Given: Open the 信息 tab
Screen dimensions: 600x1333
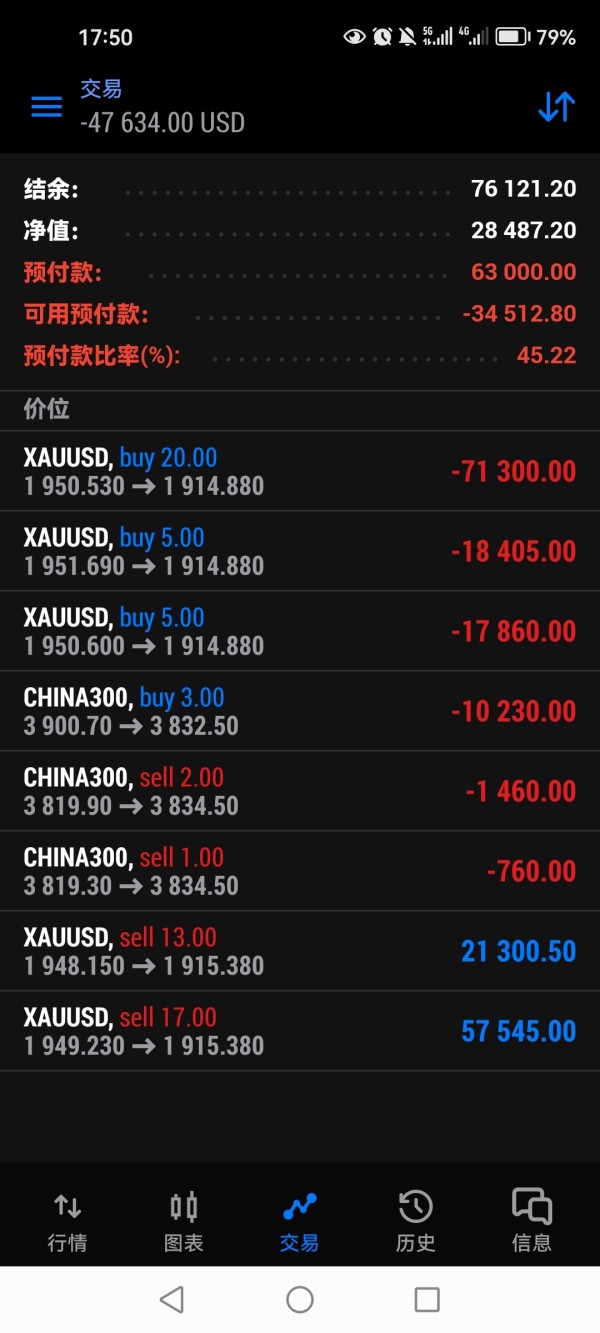Looking at the screenshot, I should point(531,1221).
